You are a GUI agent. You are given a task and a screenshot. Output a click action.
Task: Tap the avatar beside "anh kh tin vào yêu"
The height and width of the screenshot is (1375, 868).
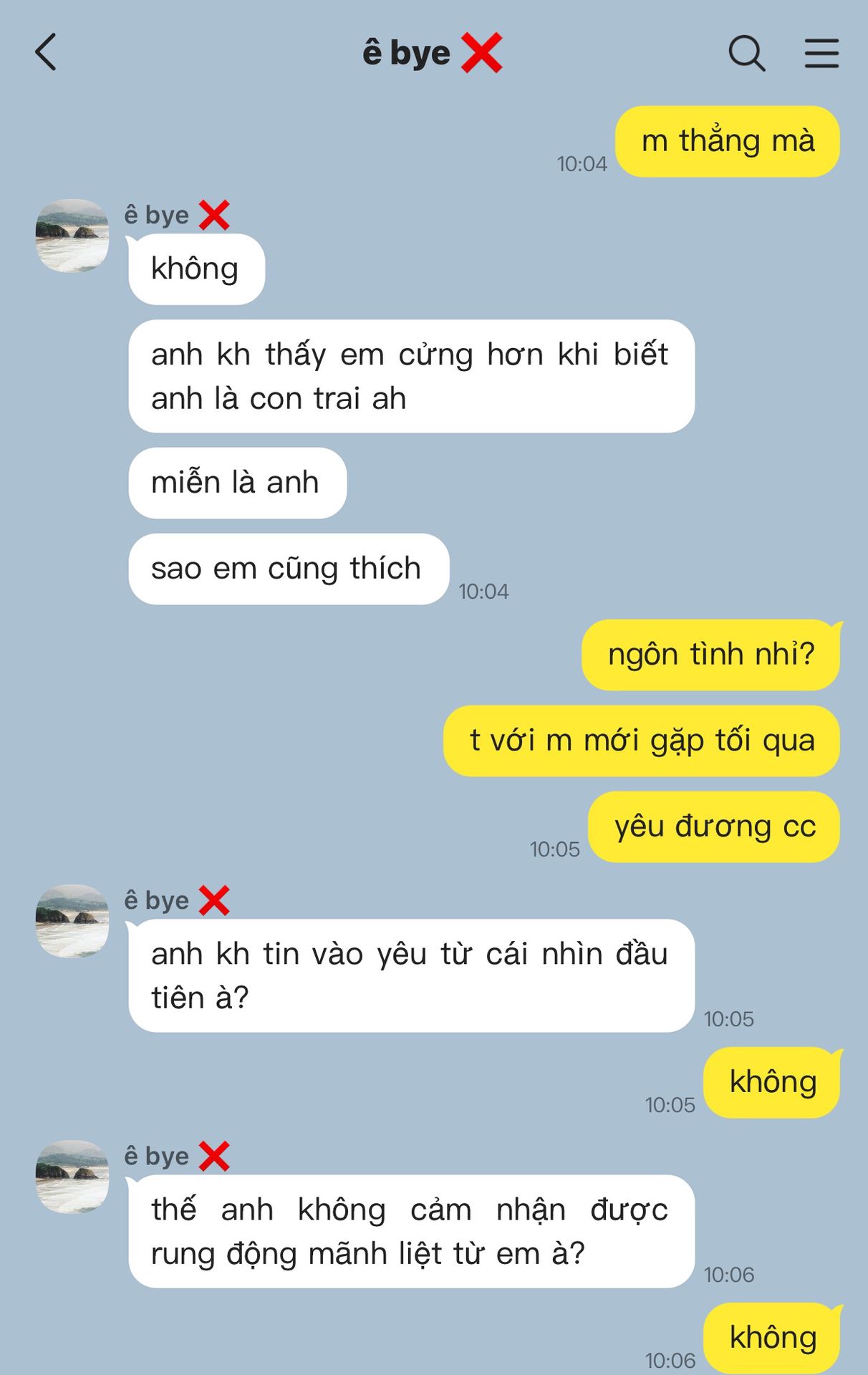coord(72,921)
